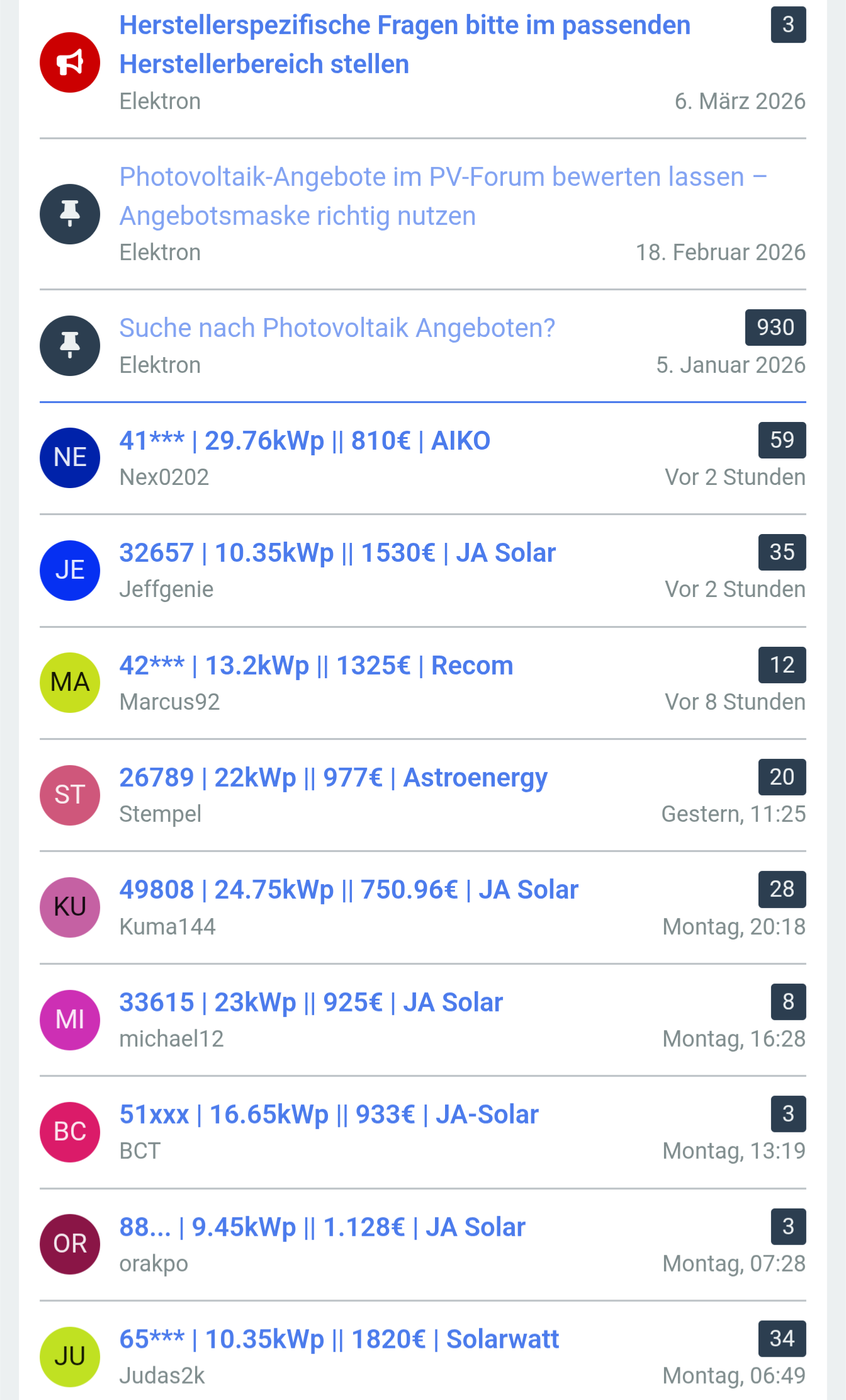This screenshot has width=846, height=1400.
Task: Open the Suche nach Photovoltaik Angeboten thread
Action: (337, 328)
